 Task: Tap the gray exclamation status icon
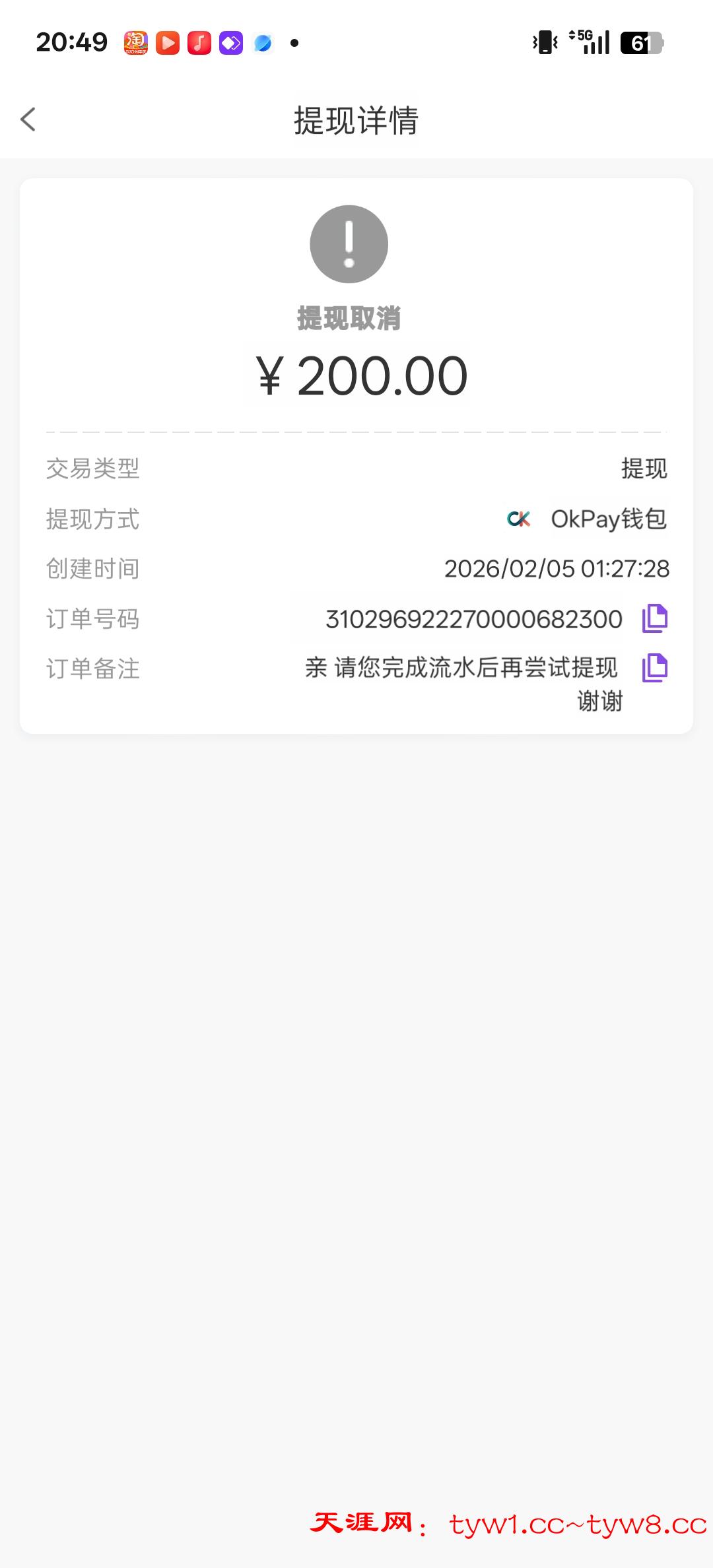pos(348,243)
